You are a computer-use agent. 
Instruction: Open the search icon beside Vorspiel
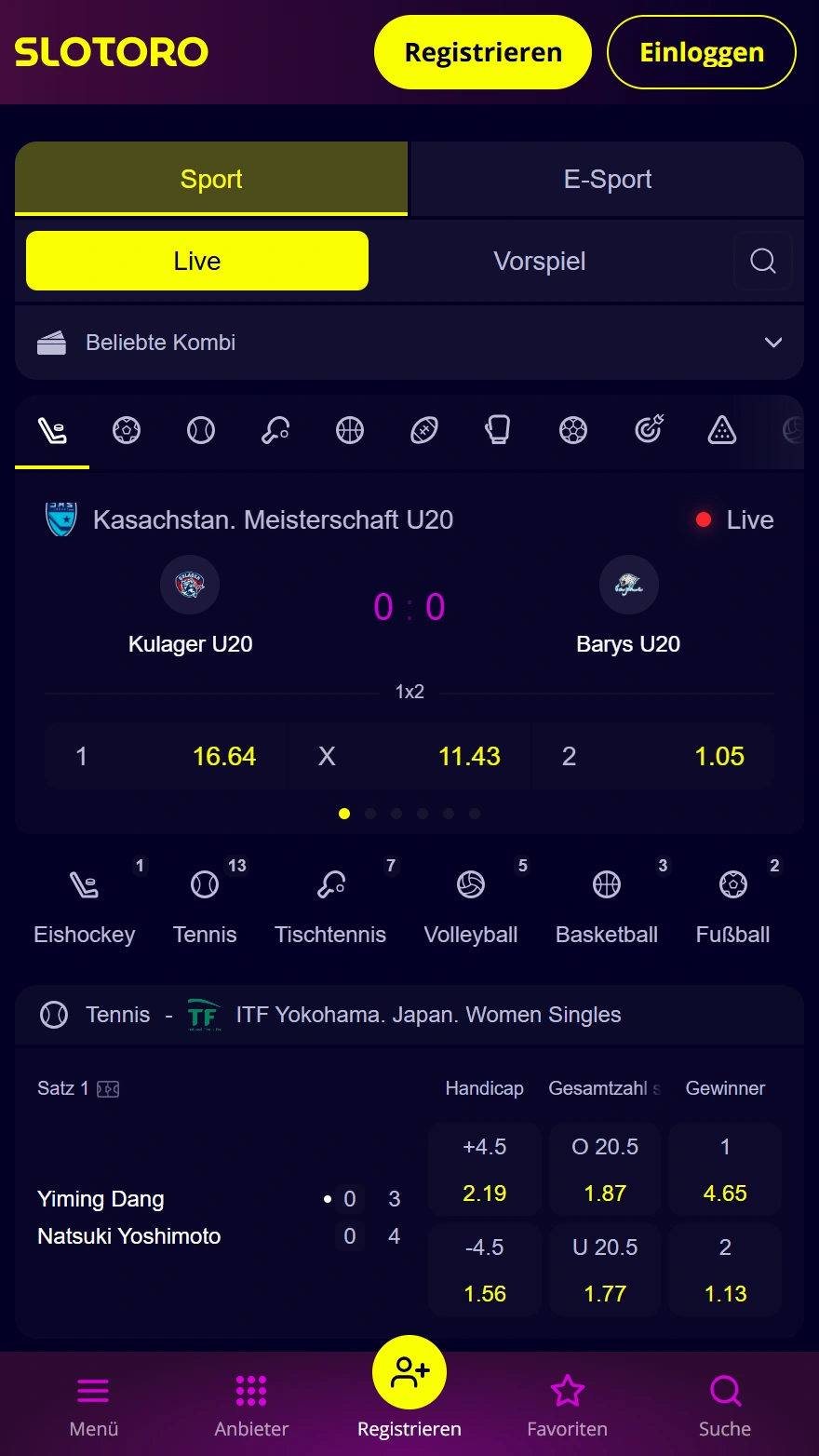(x=762, y=262)
